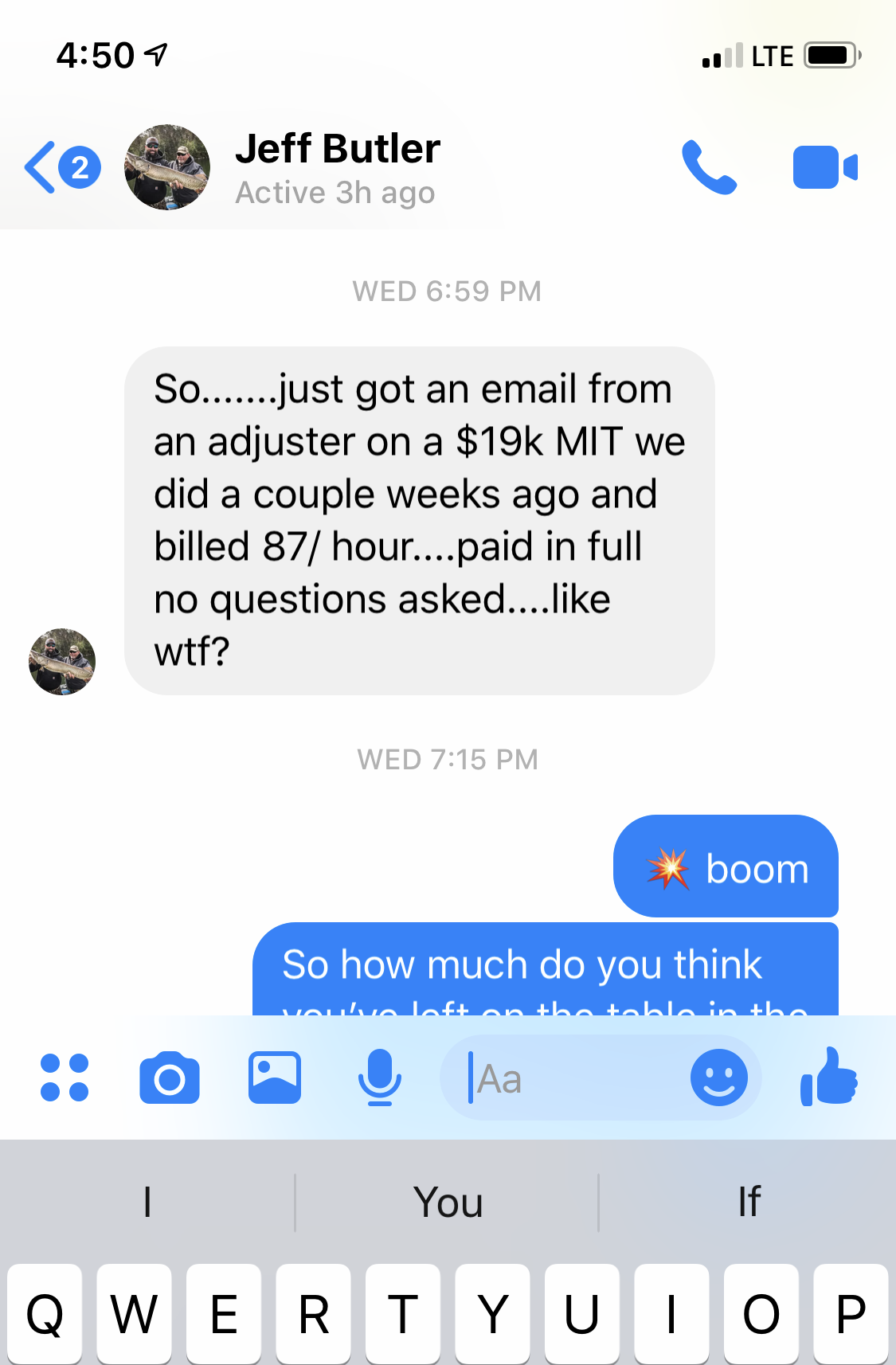Open the camera to take a photo
The width and height of the screenshot is (896, 1365).
coord(170,1078)
